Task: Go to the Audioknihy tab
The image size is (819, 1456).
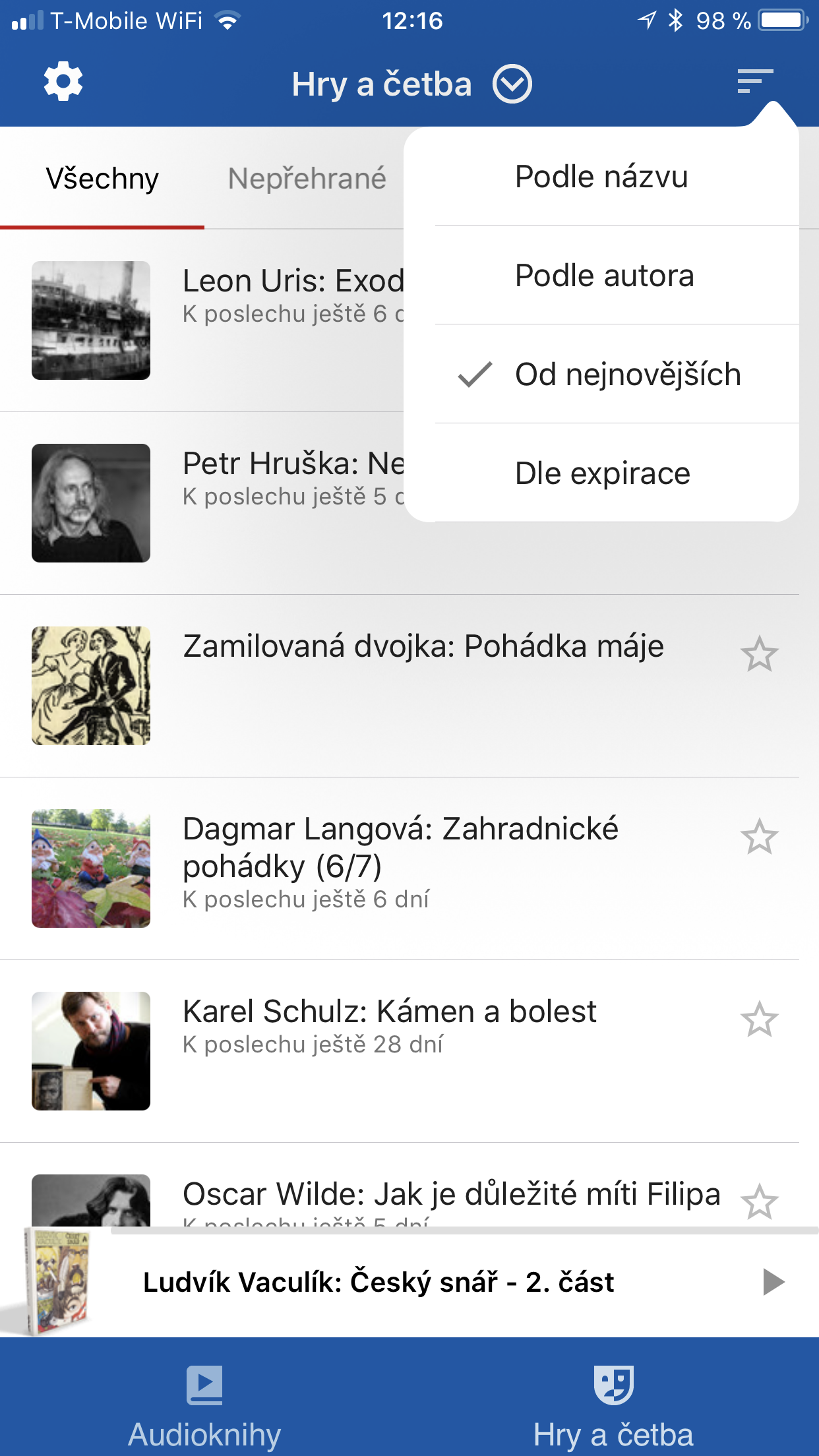Action: point(204,1409)
